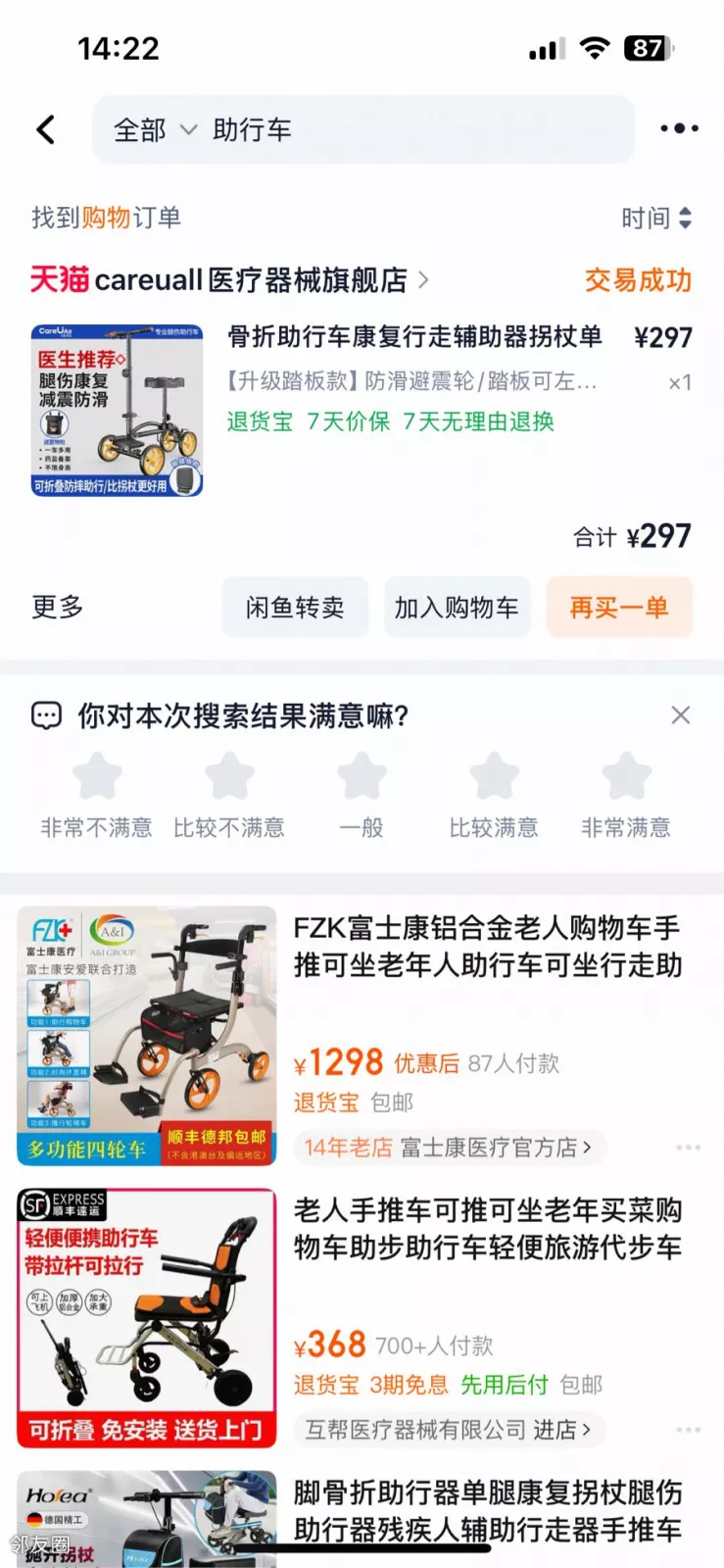The image size is (724, 1568).
Task: Open the FZK富士康 walker product for ¥1298
Action: click(487, 947)
